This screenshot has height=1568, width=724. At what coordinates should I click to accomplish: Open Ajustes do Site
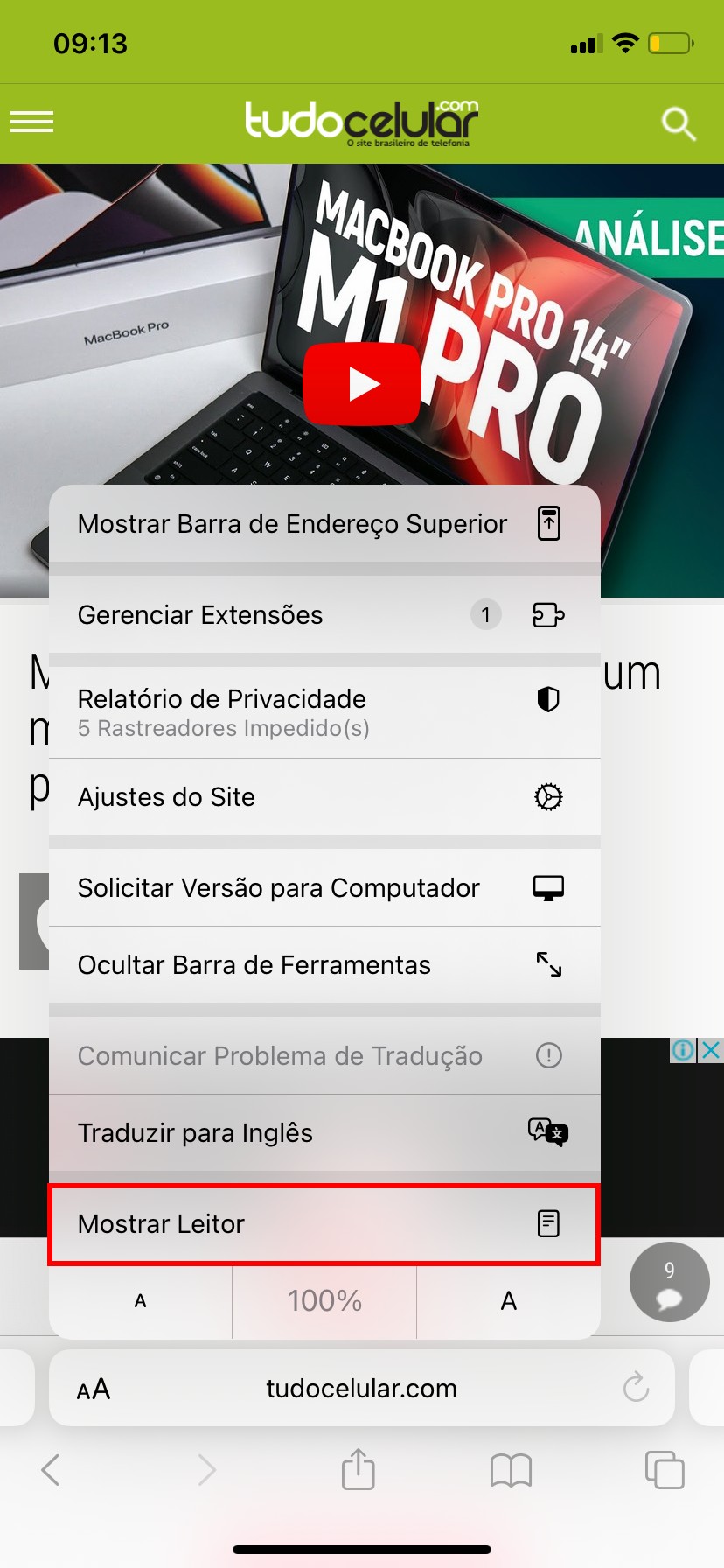click(324, 796)
